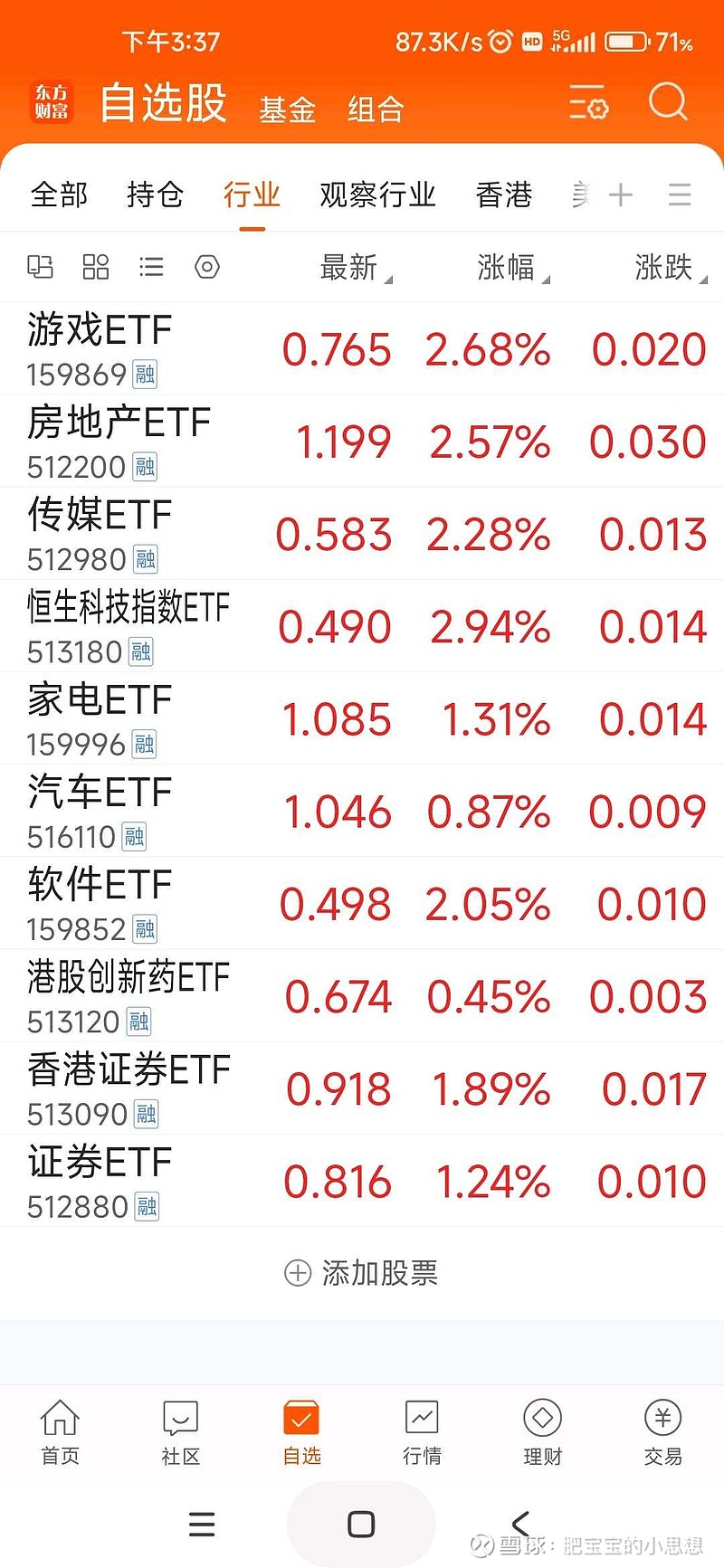Select the 持仓 group tab
This screenshot has height=1568, width=724.
pos(155,195)
